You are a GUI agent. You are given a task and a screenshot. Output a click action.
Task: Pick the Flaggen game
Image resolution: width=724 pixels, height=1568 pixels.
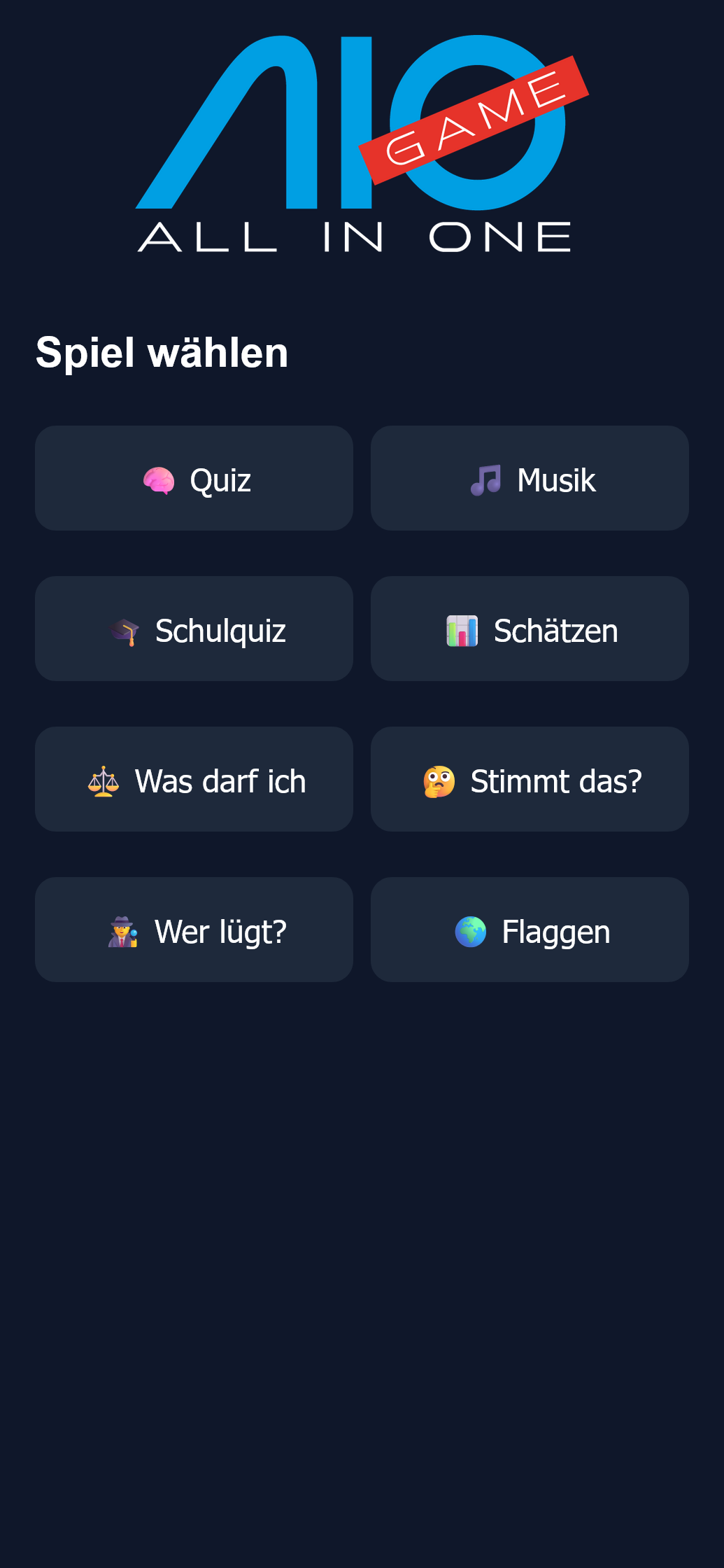(x=530, y=930)
